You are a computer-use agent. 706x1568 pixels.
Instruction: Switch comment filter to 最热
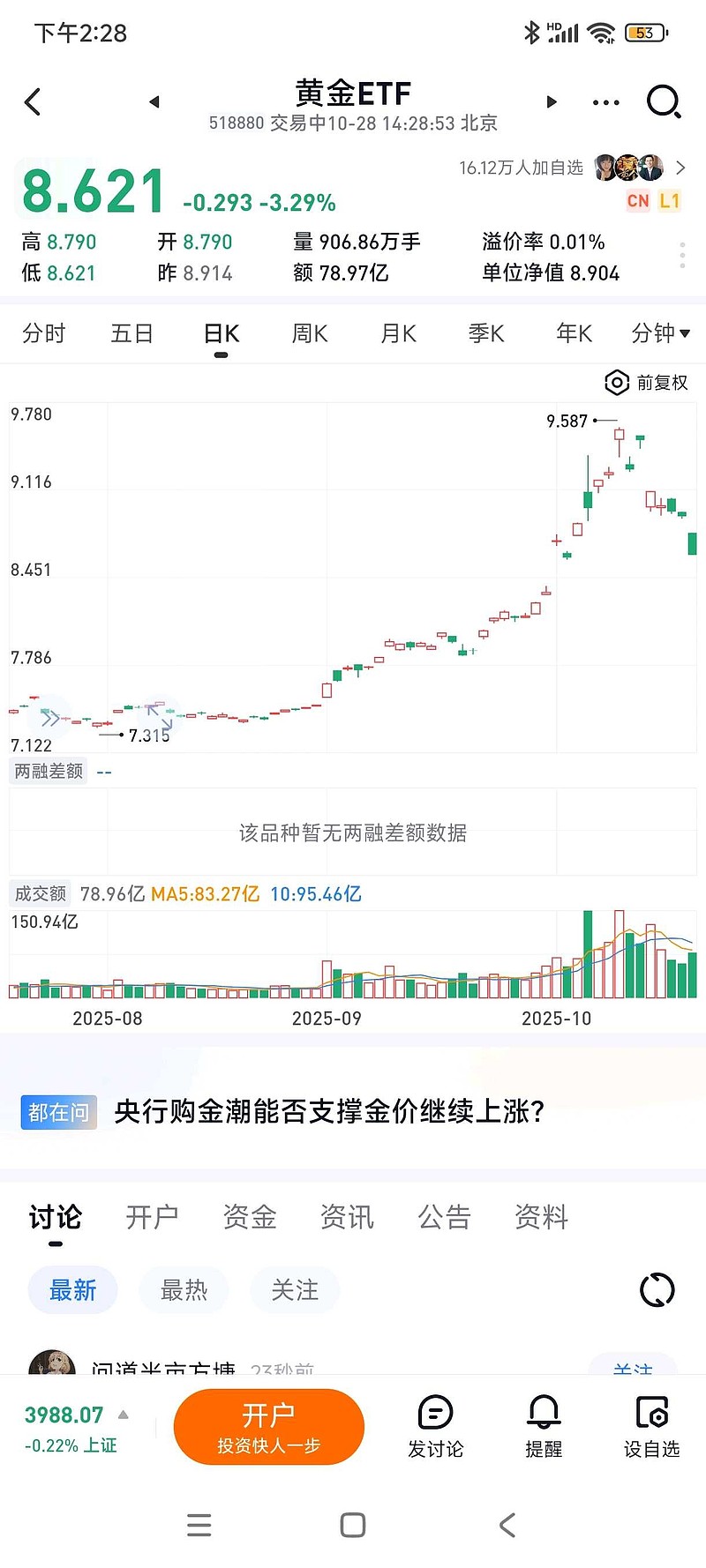click(x=184, y=1289)
